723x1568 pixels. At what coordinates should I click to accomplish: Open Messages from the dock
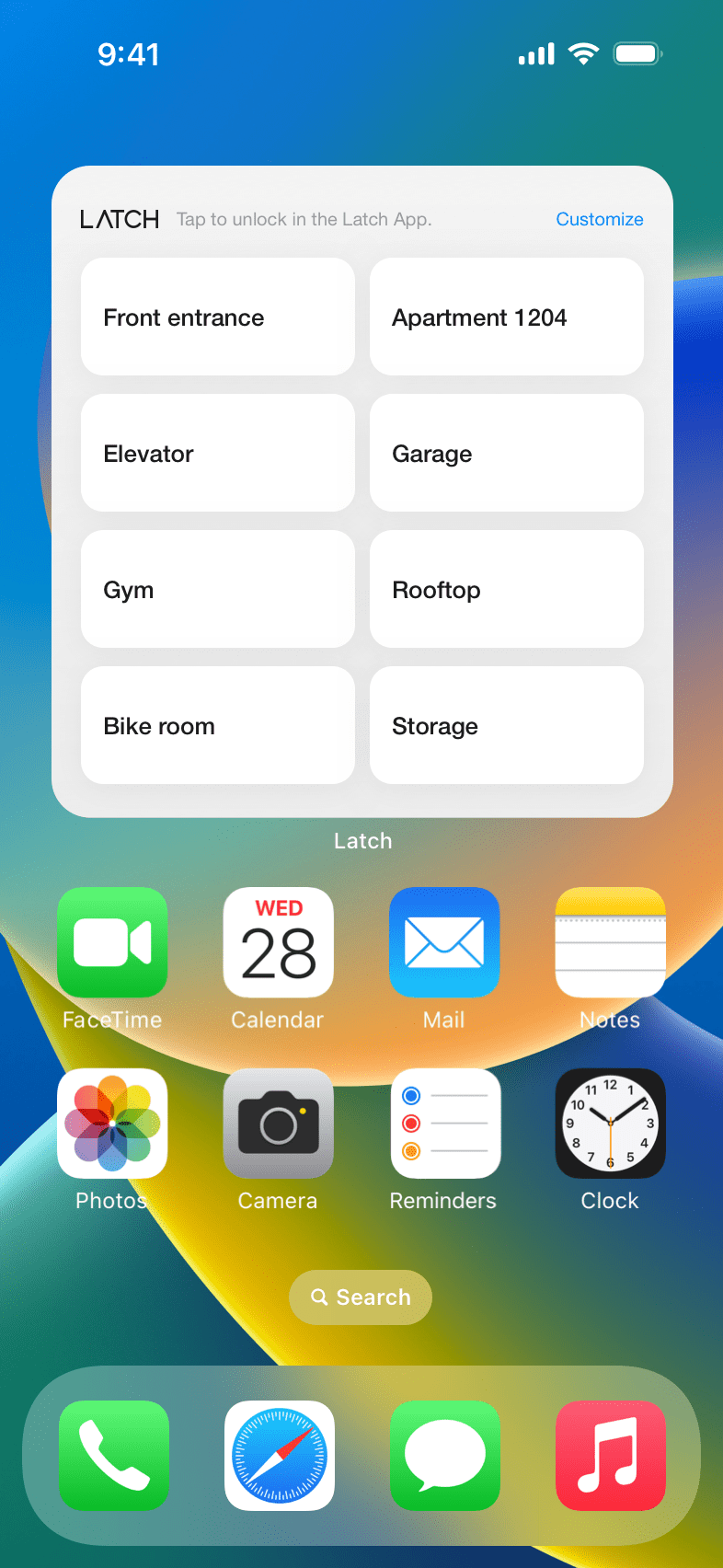444,1456
